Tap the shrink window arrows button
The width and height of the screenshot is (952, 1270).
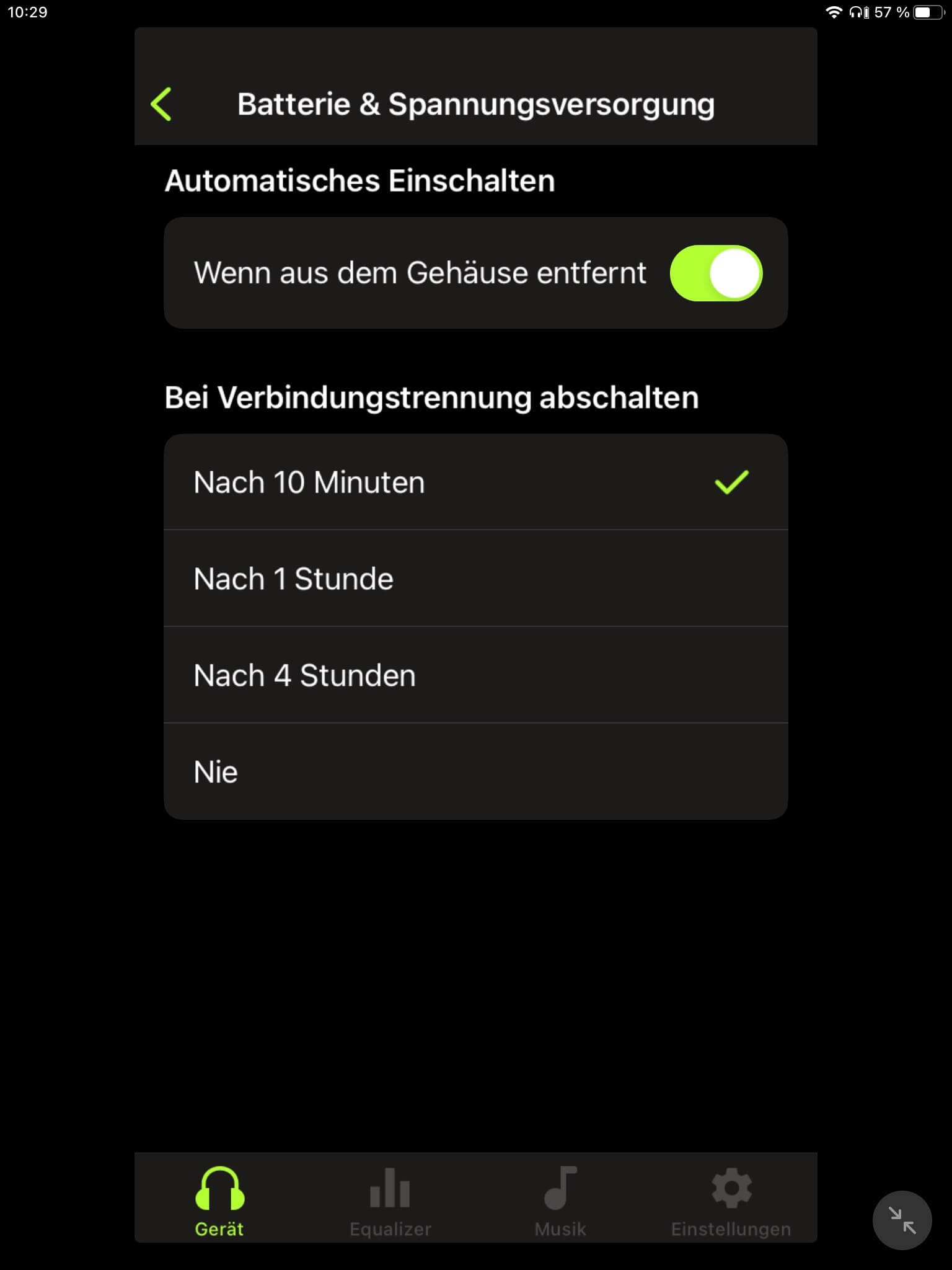point(902,1220)
